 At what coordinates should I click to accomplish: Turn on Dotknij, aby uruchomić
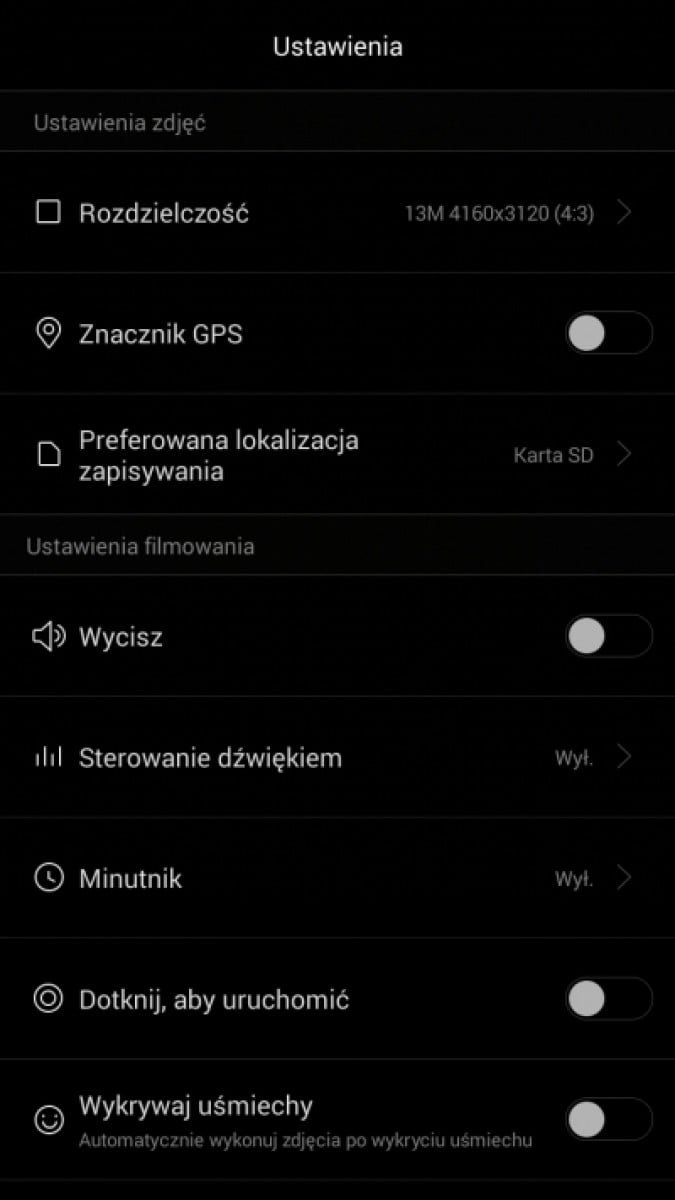pos(608,998)
